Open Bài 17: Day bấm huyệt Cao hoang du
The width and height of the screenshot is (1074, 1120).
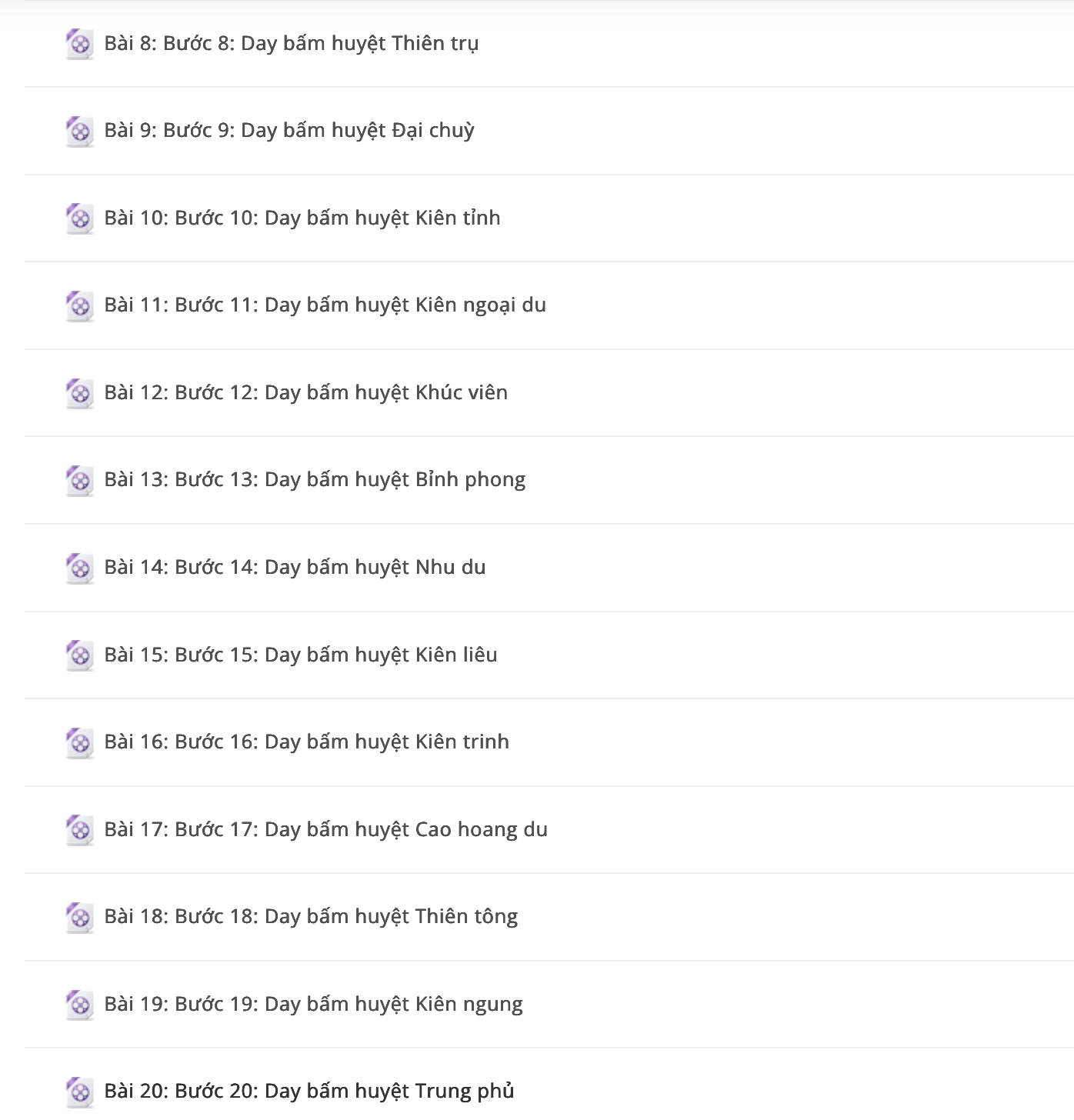point(325,829)
